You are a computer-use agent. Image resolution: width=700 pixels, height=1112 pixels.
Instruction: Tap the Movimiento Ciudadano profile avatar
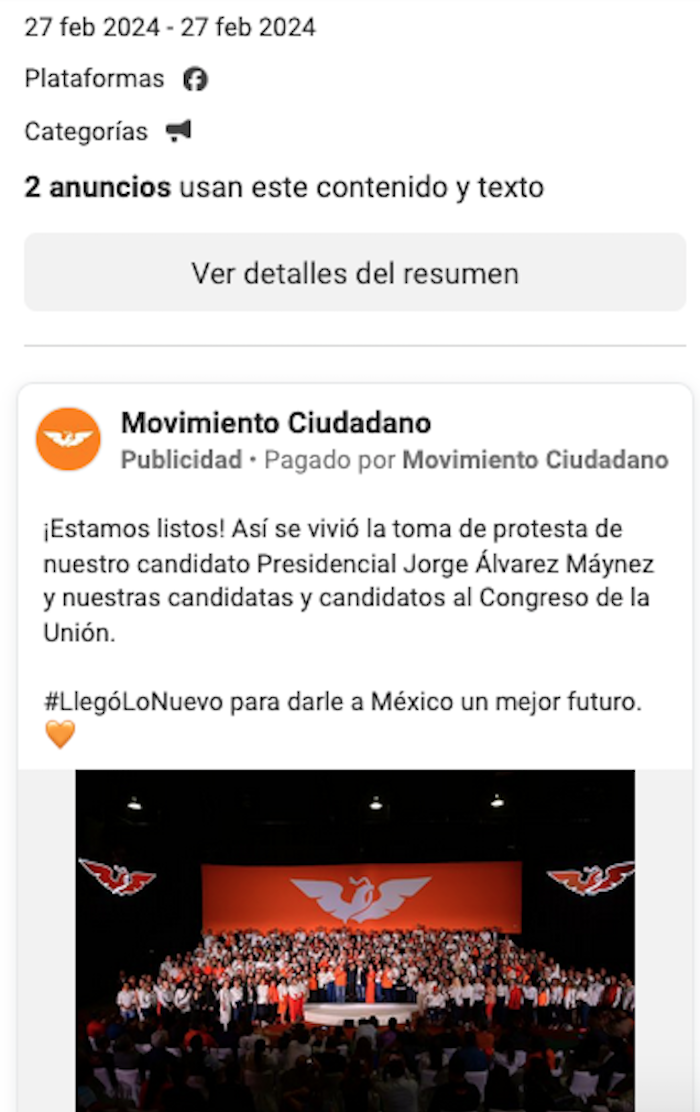[x=68, y=439]
